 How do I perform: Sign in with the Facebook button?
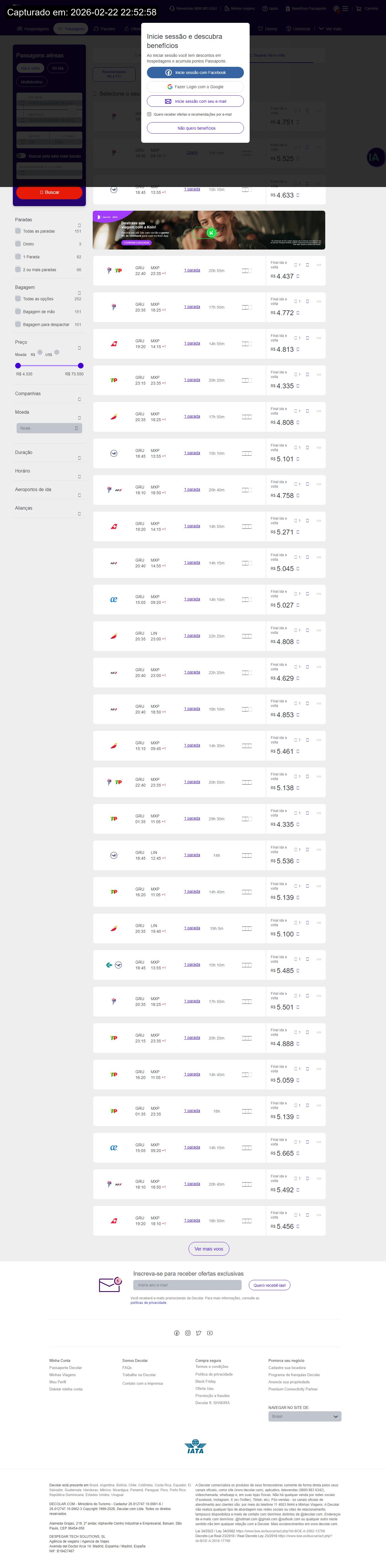tap(195, 73)
